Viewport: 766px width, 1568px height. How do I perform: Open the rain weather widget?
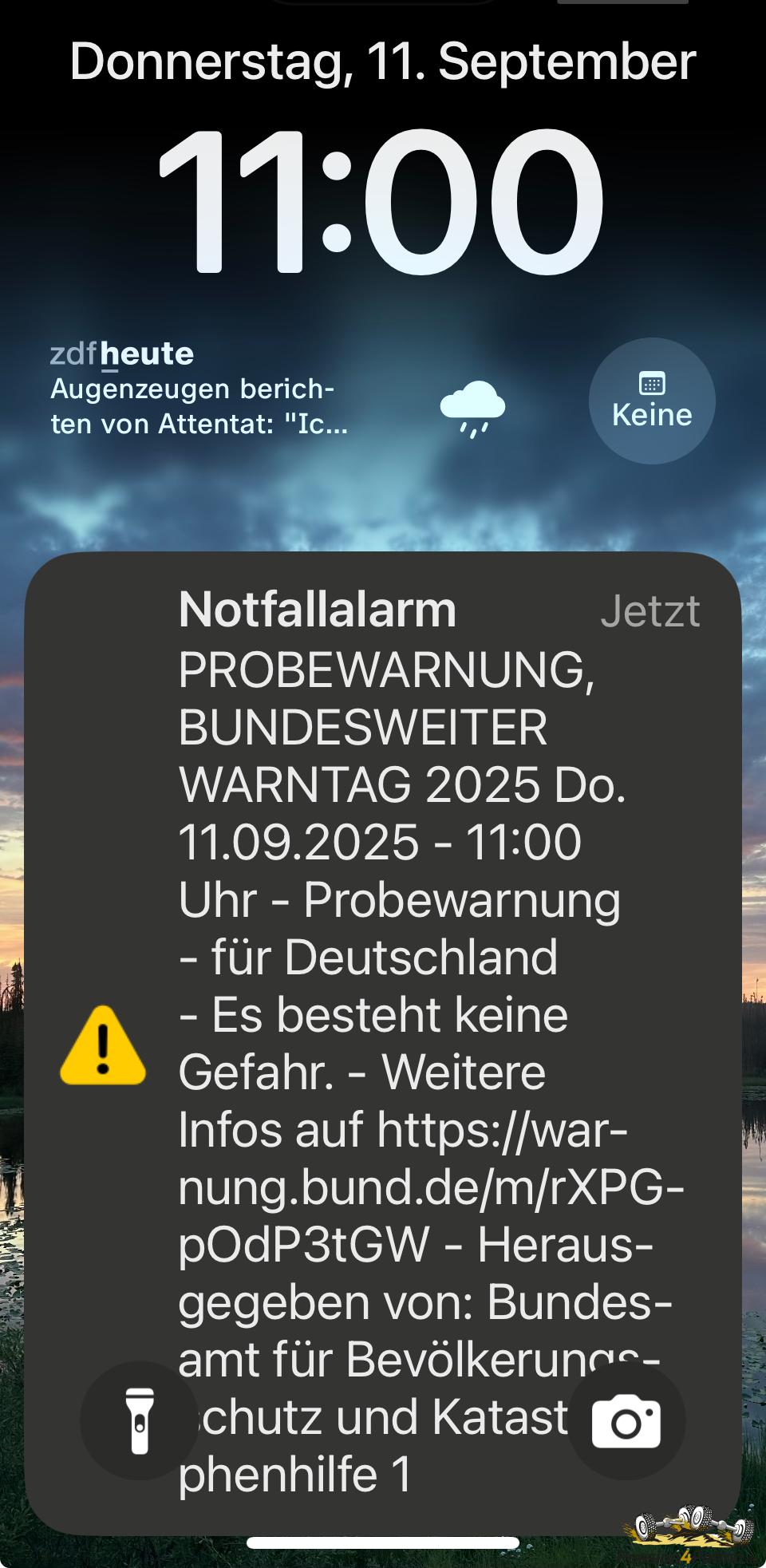(x=472, y=407)
